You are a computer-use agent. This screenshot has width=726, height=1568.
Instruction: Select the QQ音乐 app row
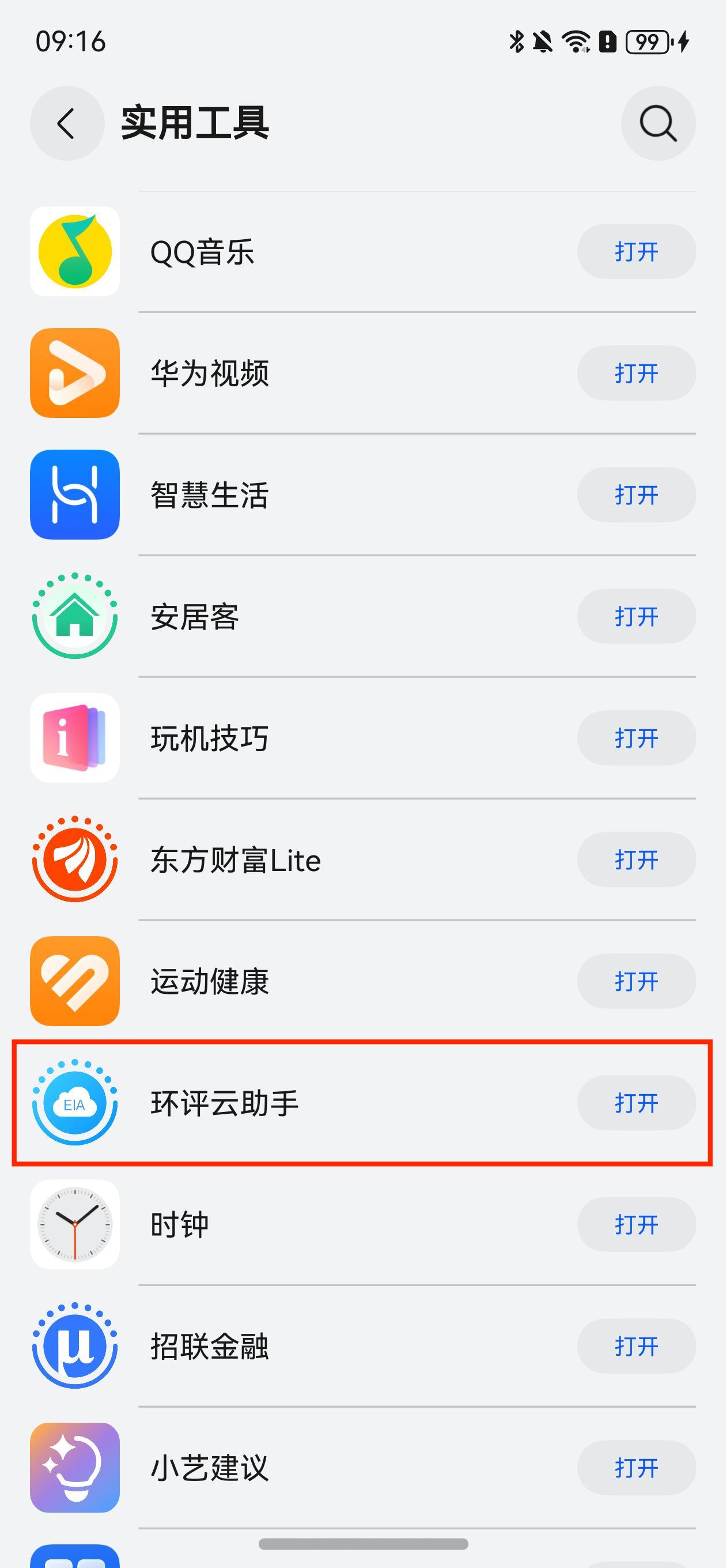point(362,251)
